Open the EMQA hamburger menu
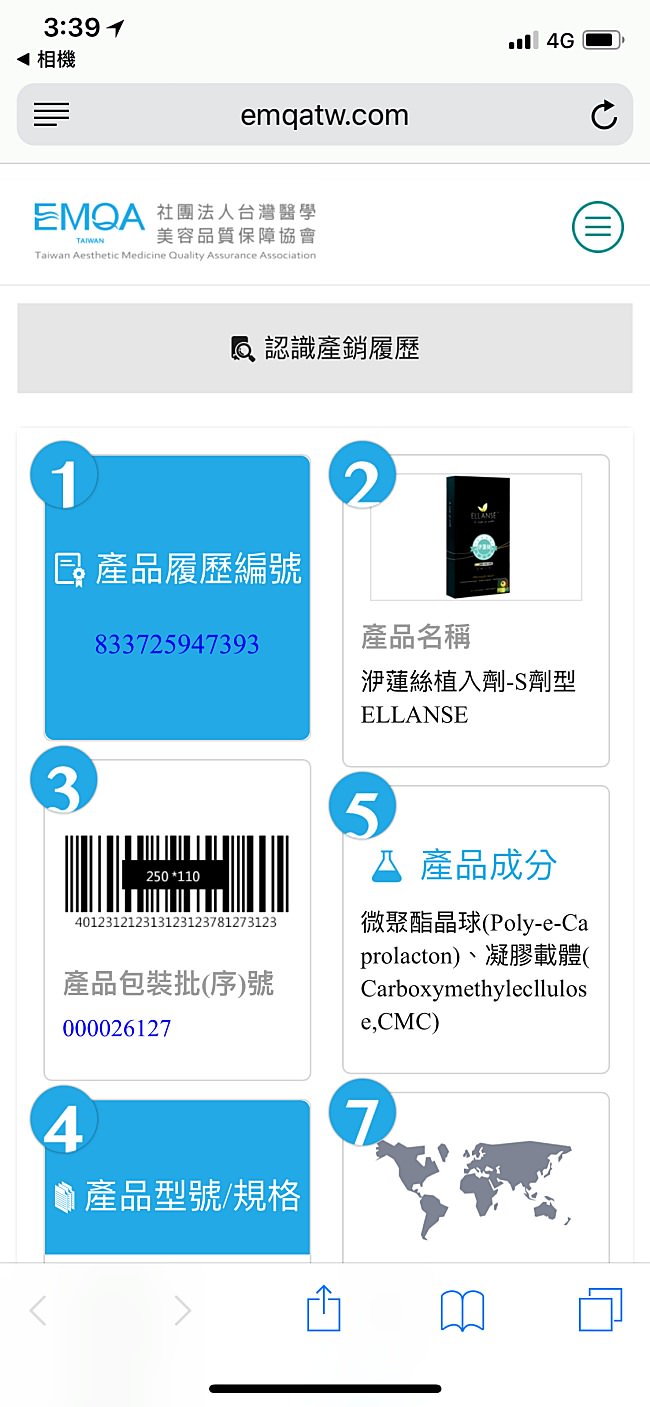 [x=597, y=227]
